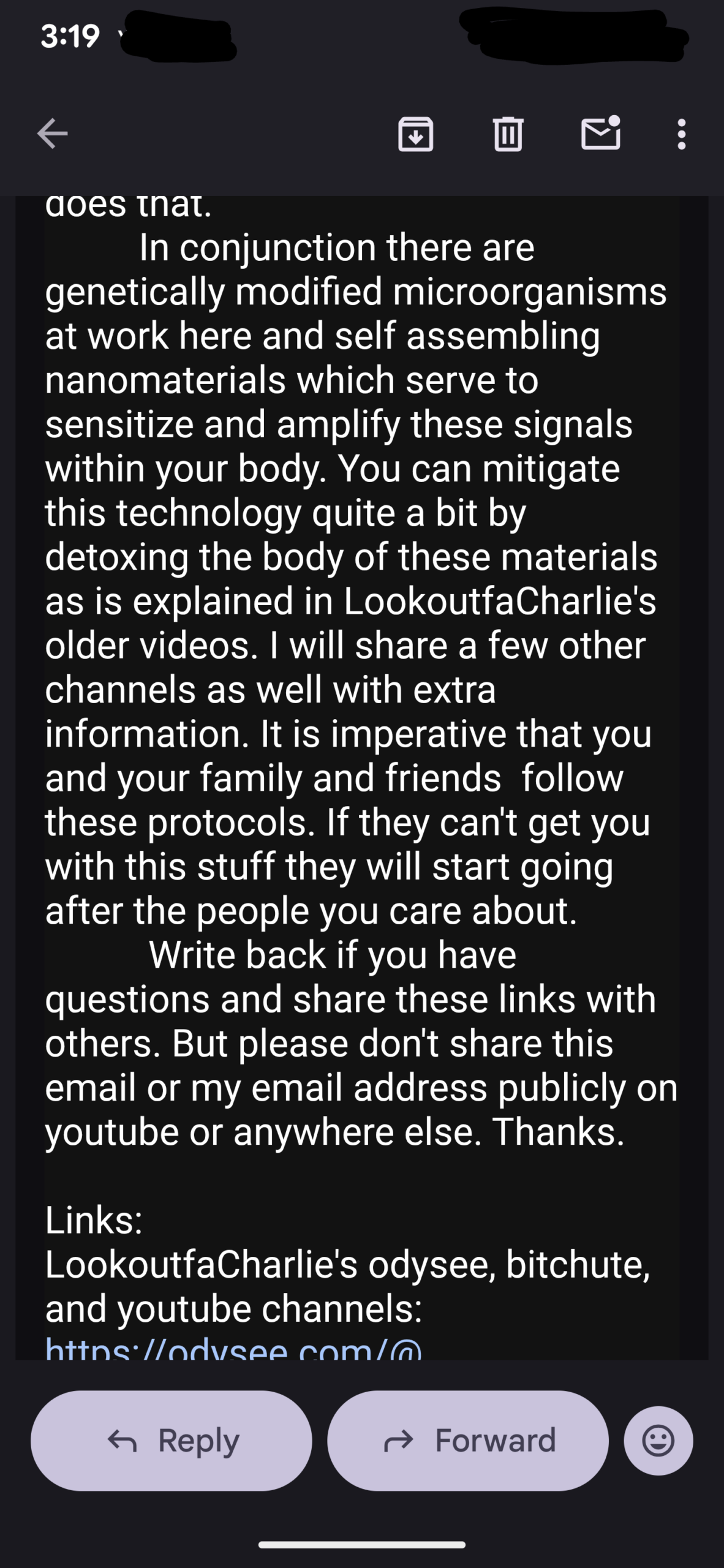Mark this email as unread
The height and width of the screenshot is (1568, 724).
tap(600, 134)
